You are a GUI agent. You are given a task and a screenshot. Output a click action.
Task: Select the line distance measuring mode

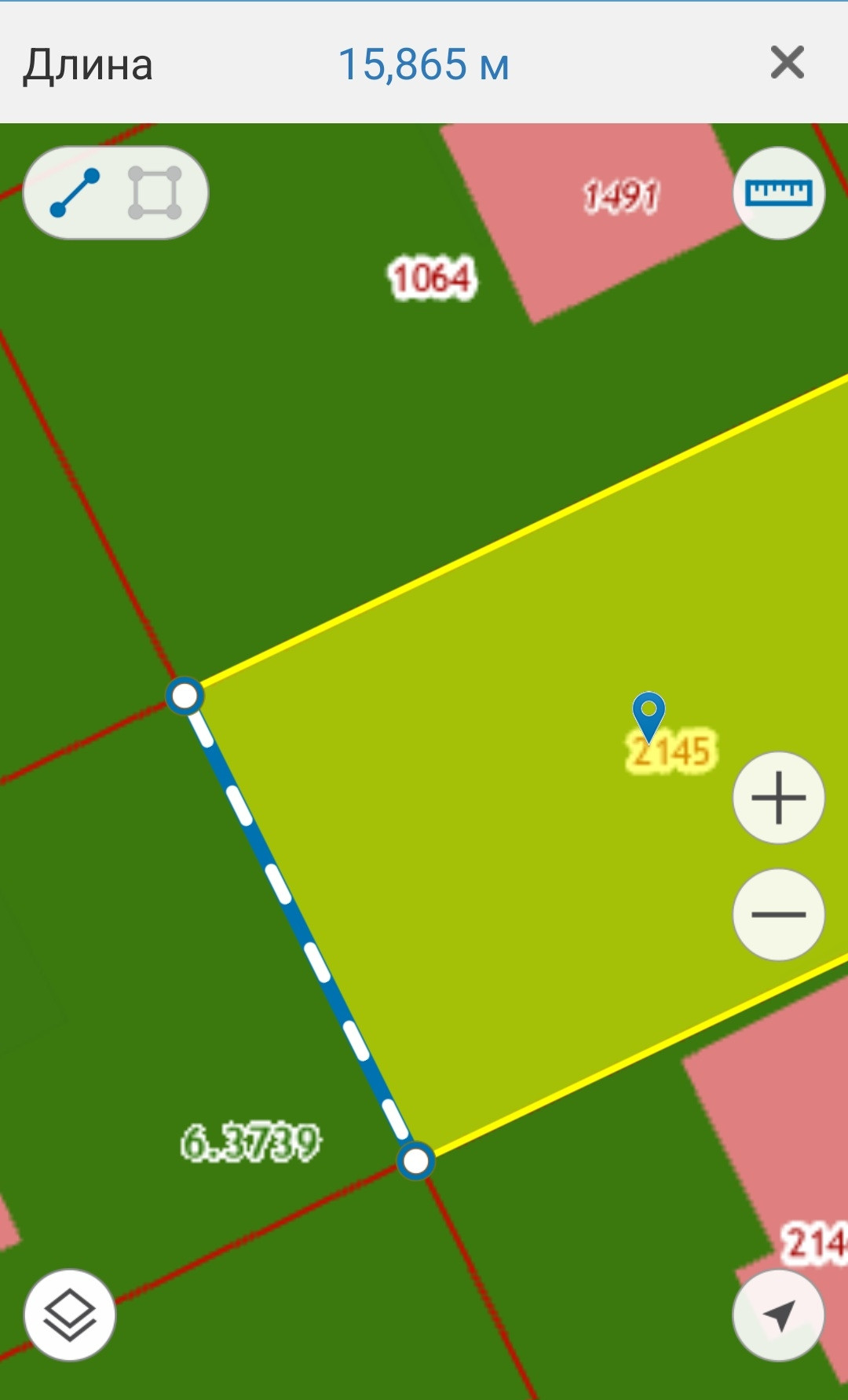pyautogui.click(x=75, y=192)
